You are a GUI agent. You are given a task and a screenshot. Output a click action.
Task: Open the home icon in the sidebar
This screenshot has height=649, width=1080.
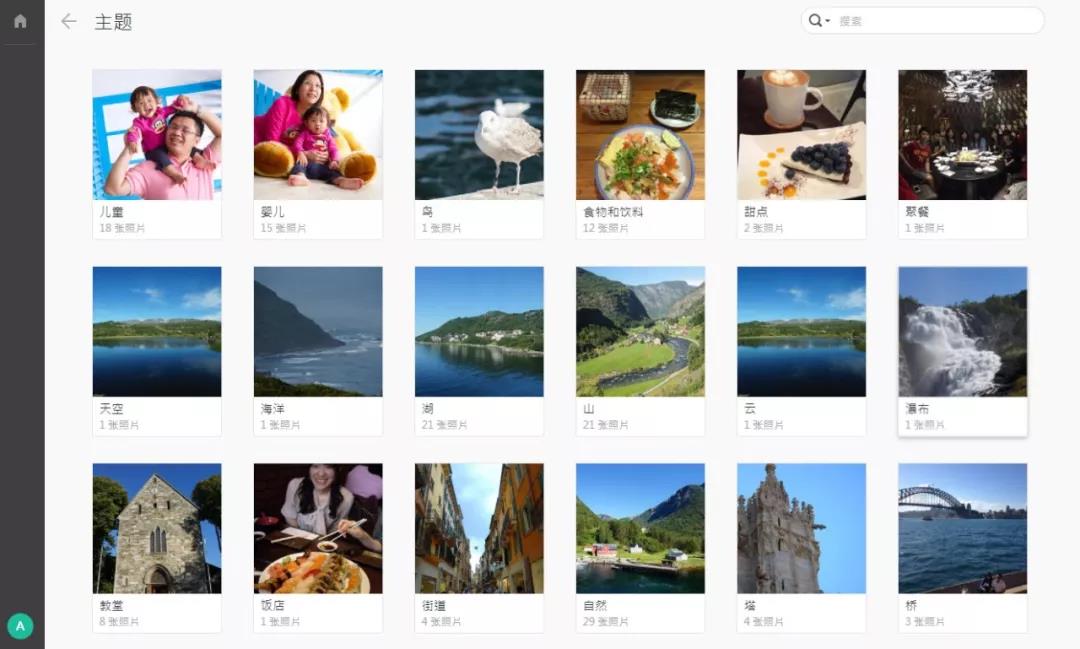tap(20, 21)
